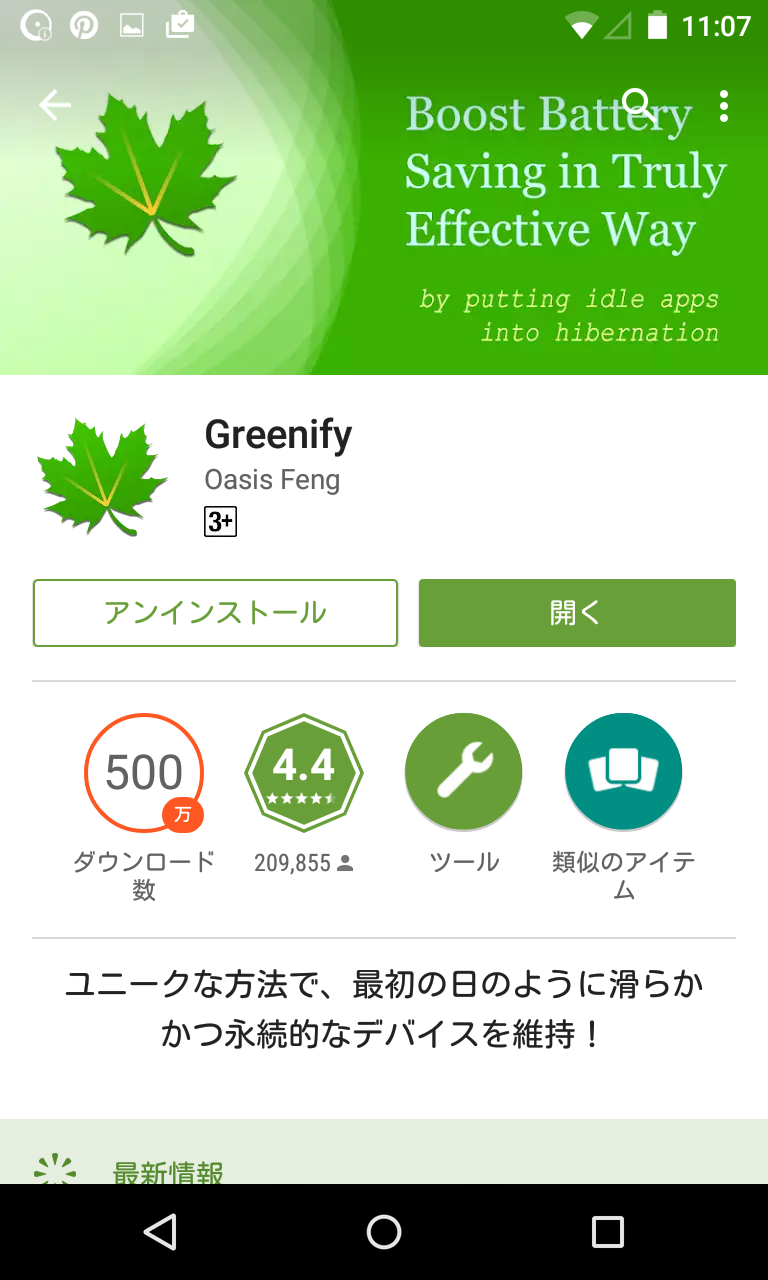Image resolution: width=768 pixels, height=1280 pixels.
Task: Open the overflow menu with three dots
Action: 723,106
